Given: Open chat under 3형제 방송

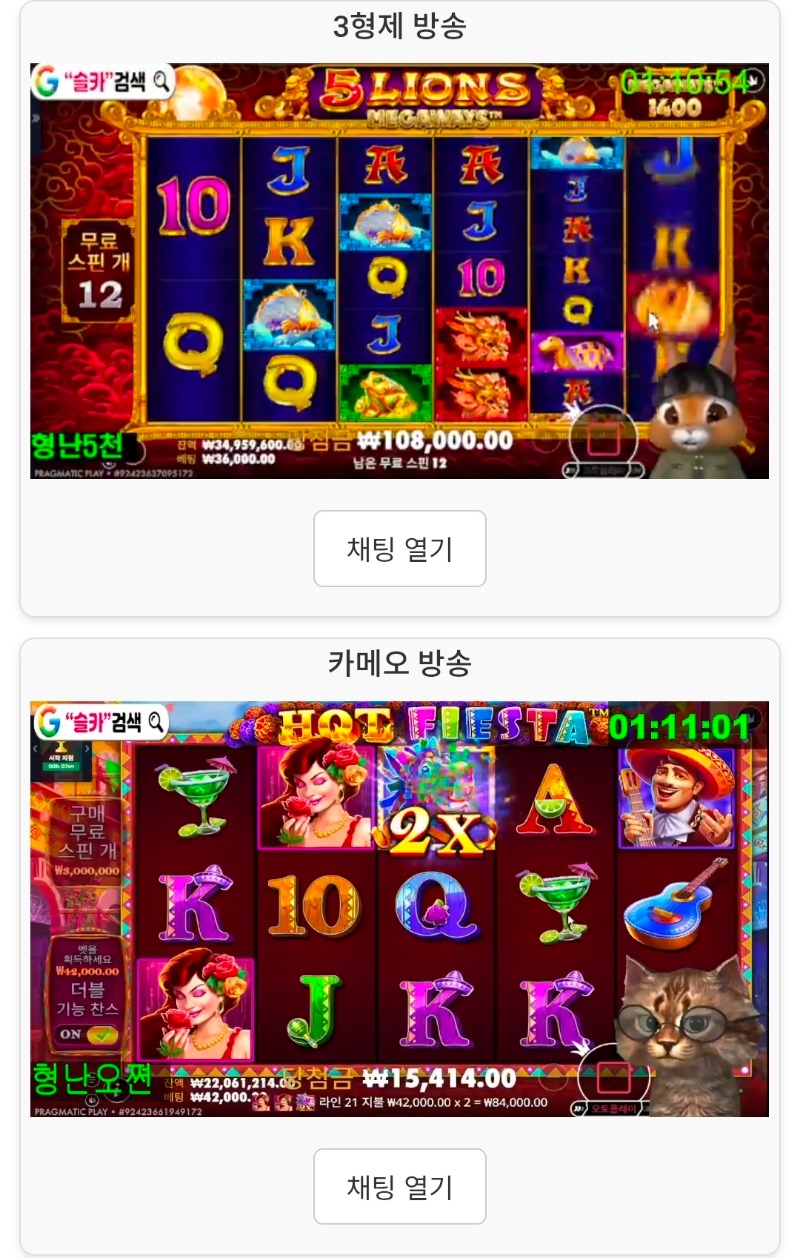Looking at the screenshot, I should [x=399, y=548].
